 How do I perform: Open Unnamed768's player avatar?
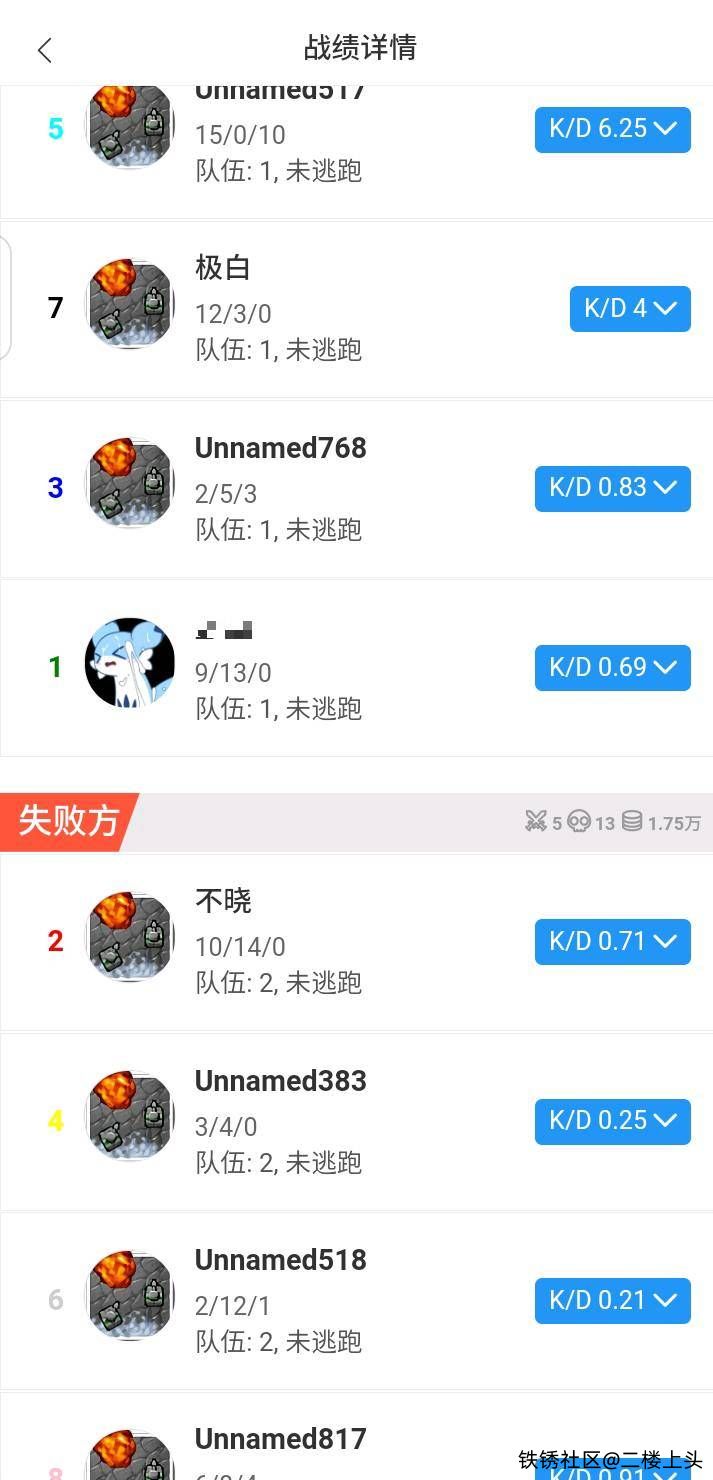point(130,483)
